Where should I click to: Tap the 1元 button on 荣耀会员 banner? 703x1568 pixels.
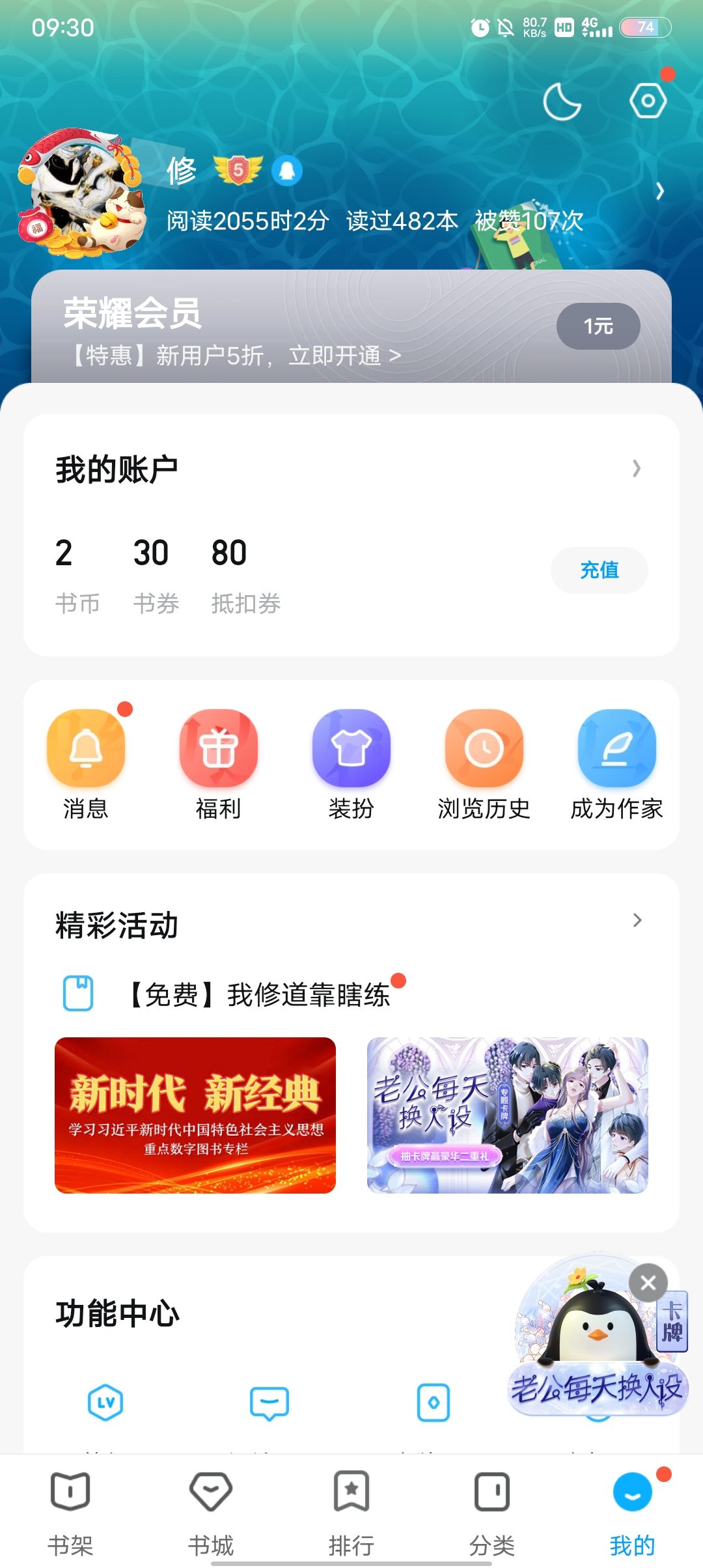(x=598, y=326)
